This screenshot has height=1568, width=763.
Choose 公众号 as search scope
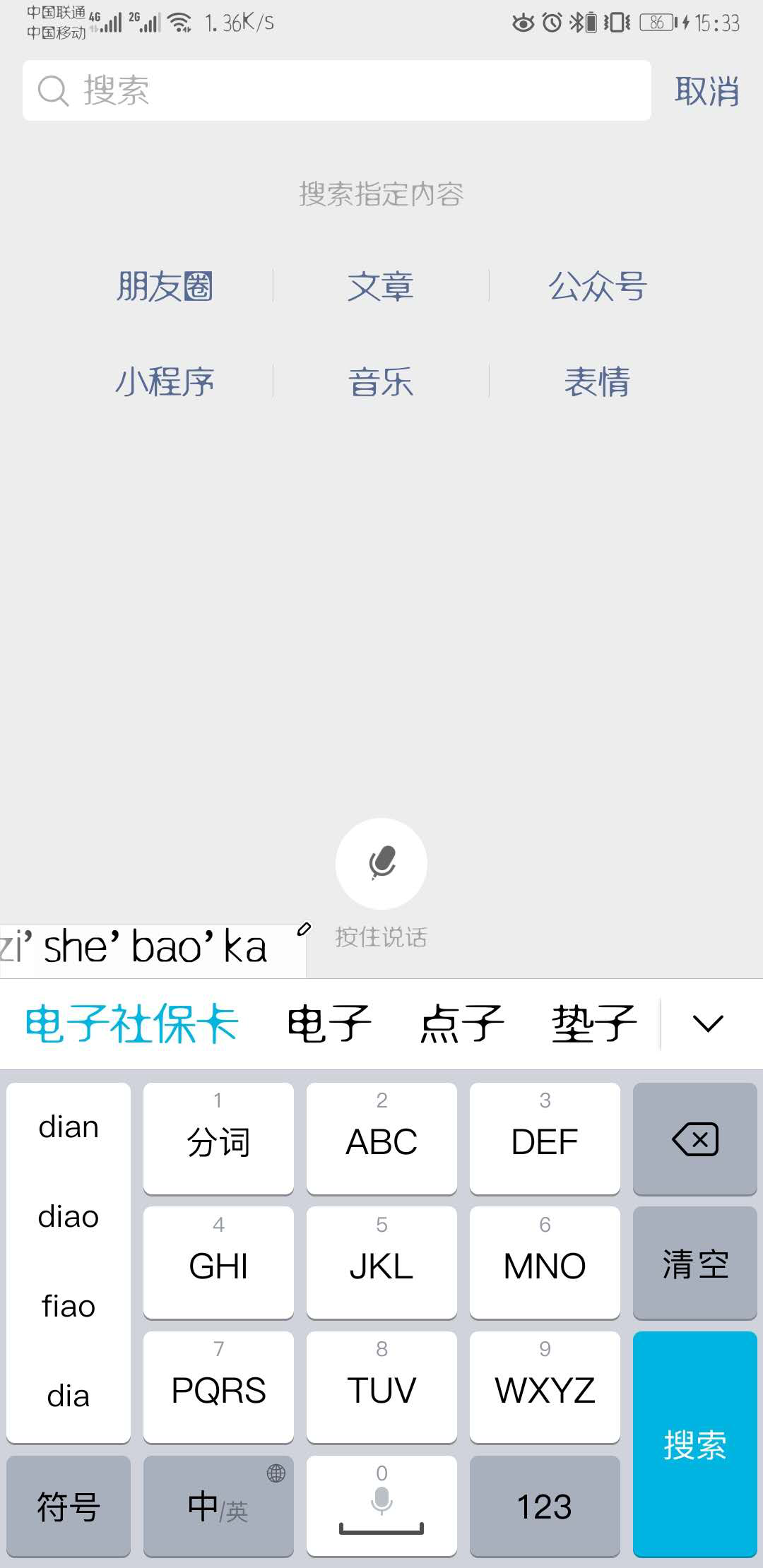[598, 286]
